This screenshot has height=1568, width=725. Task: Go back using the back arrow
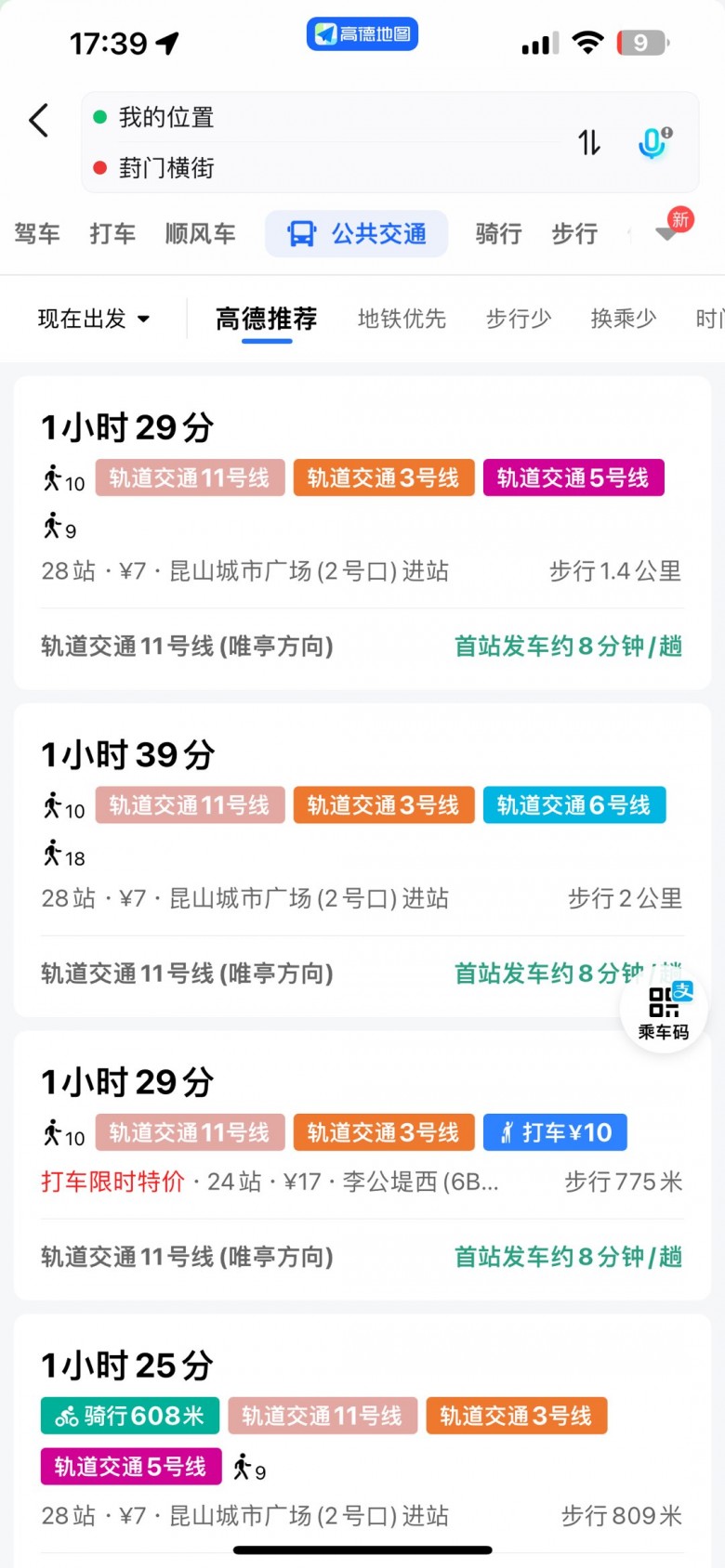pos(39,121)
